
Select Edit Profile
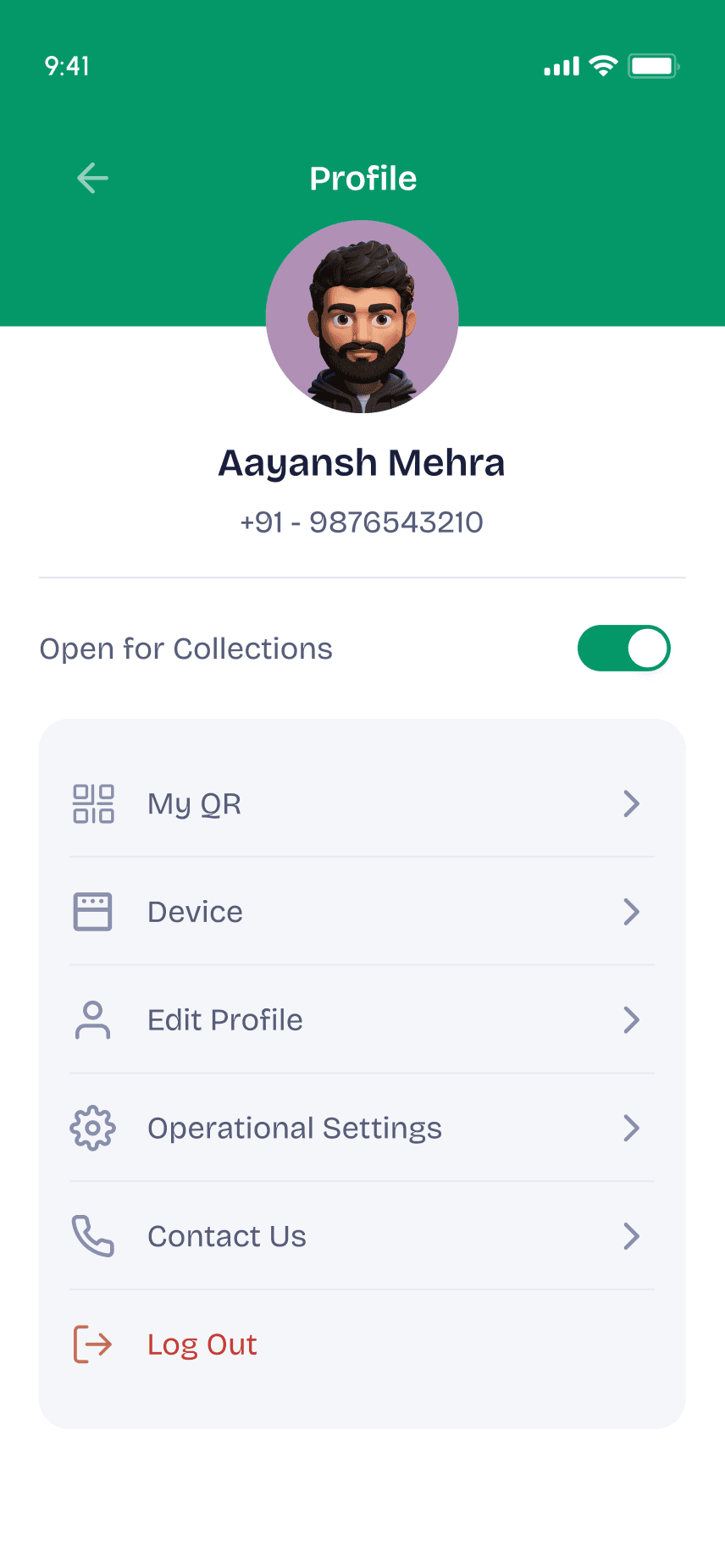click(362, 1020)
